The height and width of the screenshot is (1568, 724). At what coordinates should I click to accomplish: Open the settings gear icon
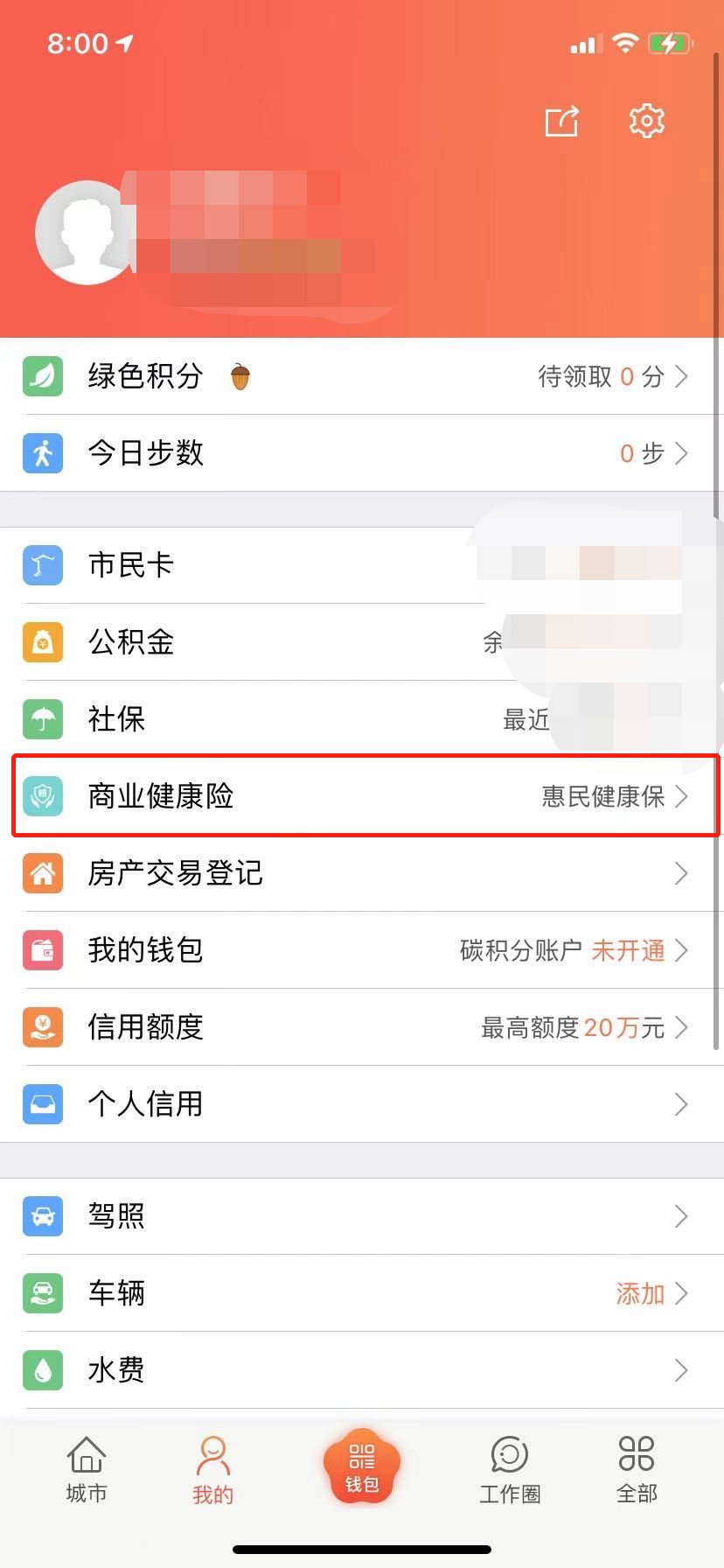pos(646,121)
